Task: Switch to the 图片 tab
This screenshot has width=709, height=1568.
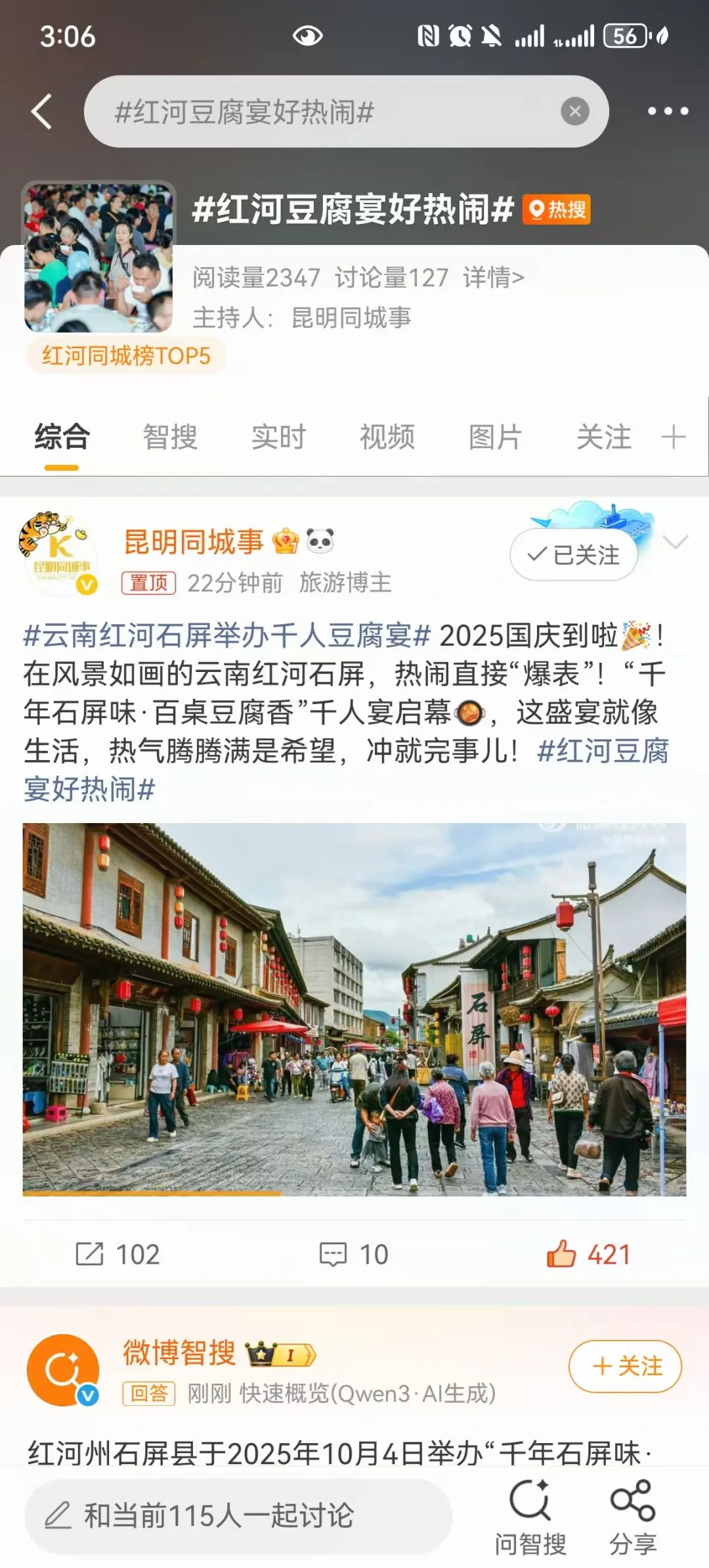Action: [495, 437]
